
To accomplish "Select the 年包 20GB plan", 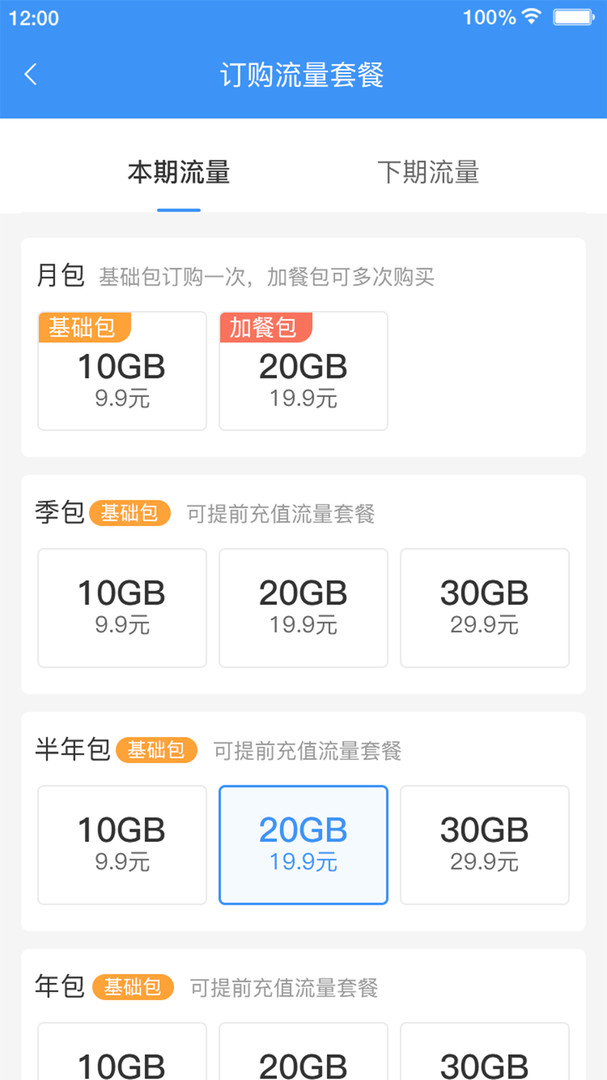I will [x=303, y=1055].
